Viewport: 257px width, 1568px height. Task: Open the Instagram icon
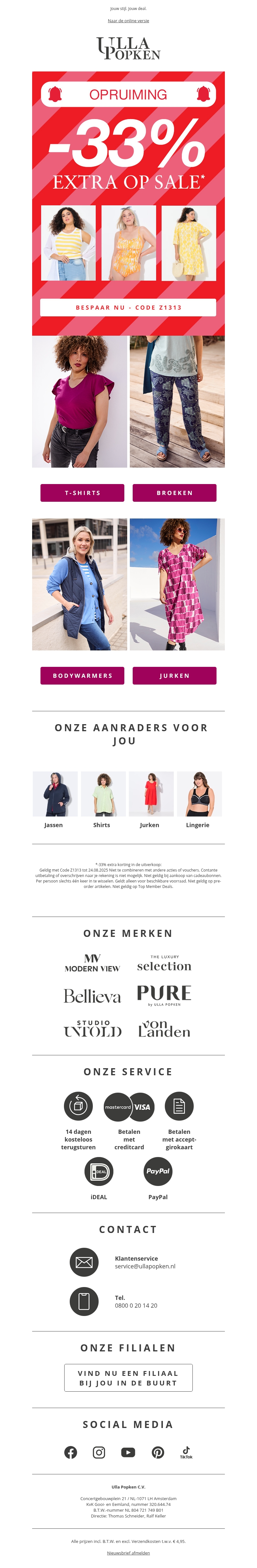(99, 1452)
